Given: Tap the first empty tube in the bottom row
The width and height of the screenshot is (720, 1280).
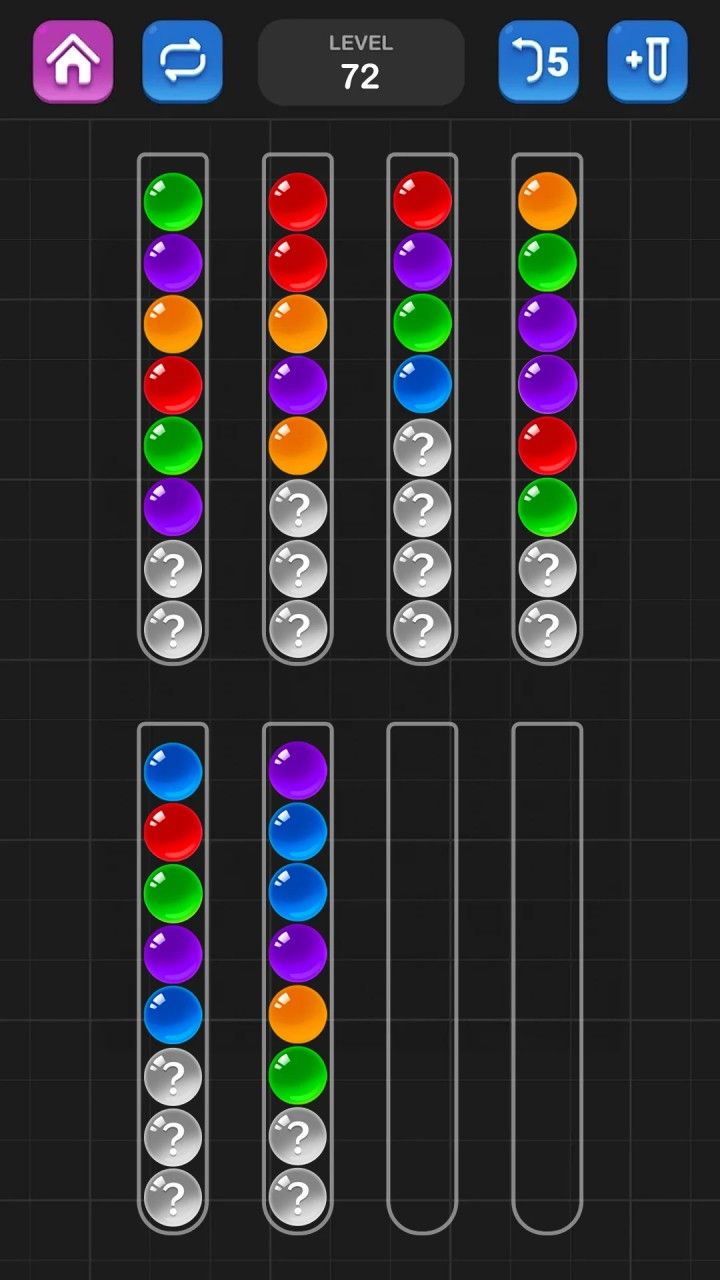Looking at the screenshot, I should pos(422,977).
